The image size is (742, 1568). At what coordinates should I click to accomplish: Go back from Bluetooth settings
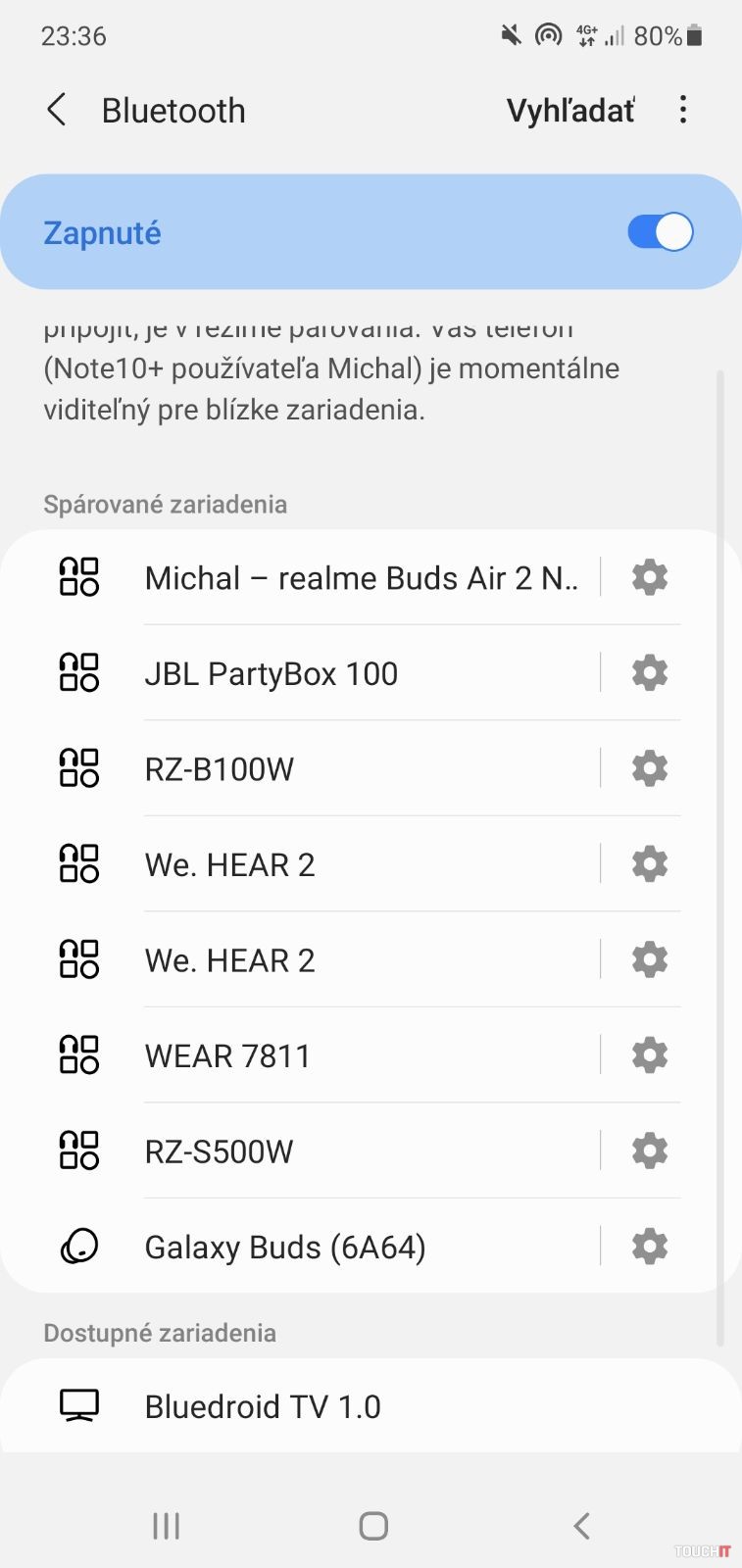coord(57,111)
